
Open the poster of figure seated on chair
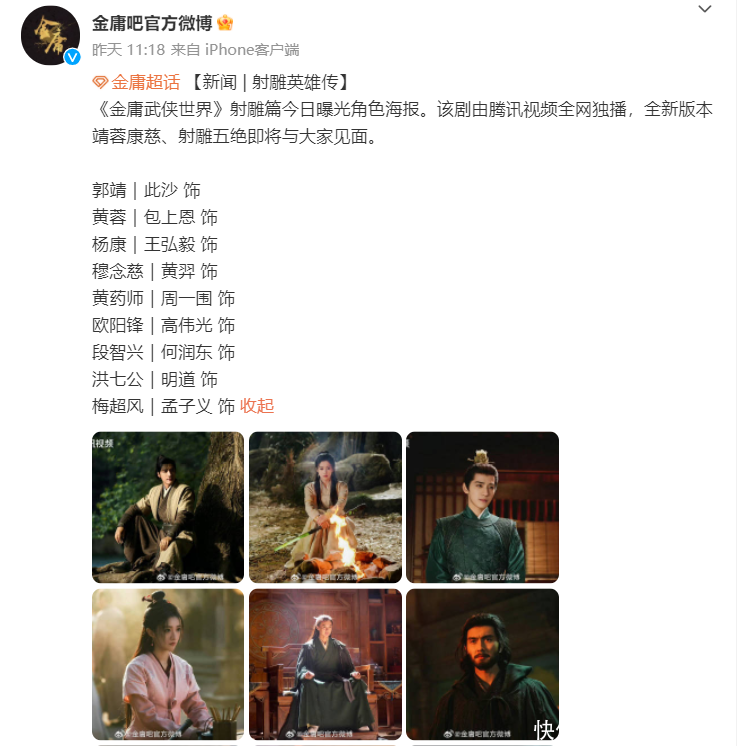click(325, 664)
